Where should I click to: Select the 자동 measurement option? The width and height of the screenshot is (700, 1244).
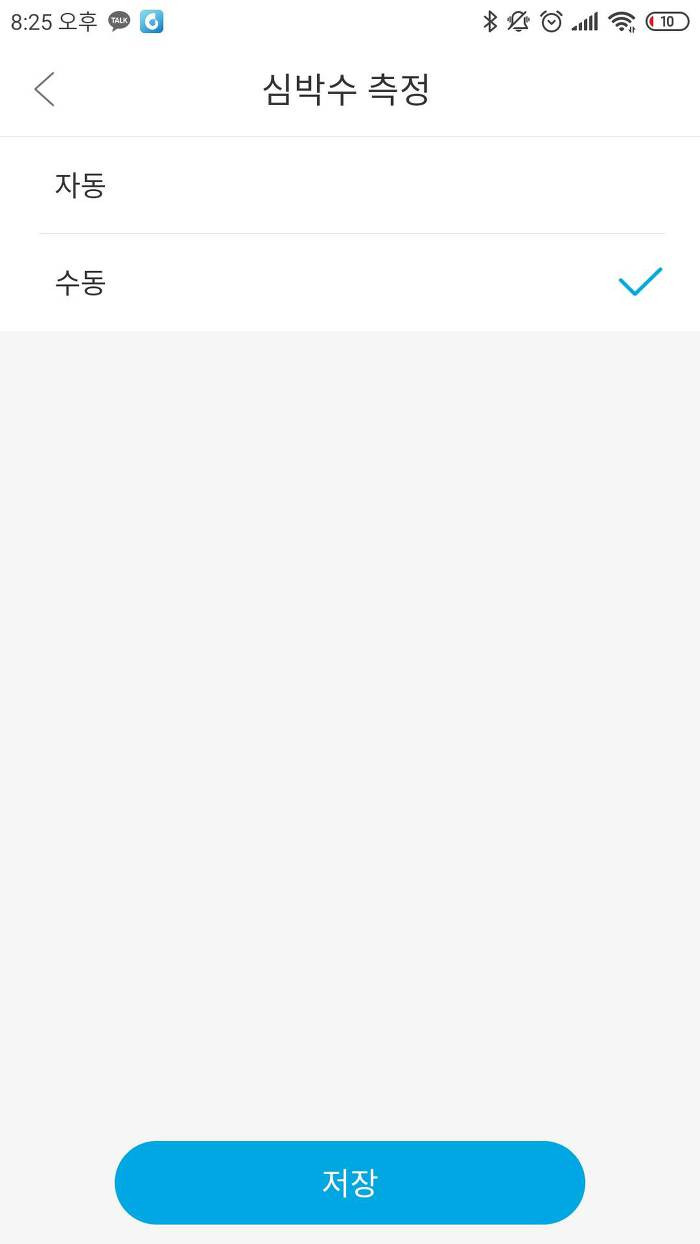350,186
